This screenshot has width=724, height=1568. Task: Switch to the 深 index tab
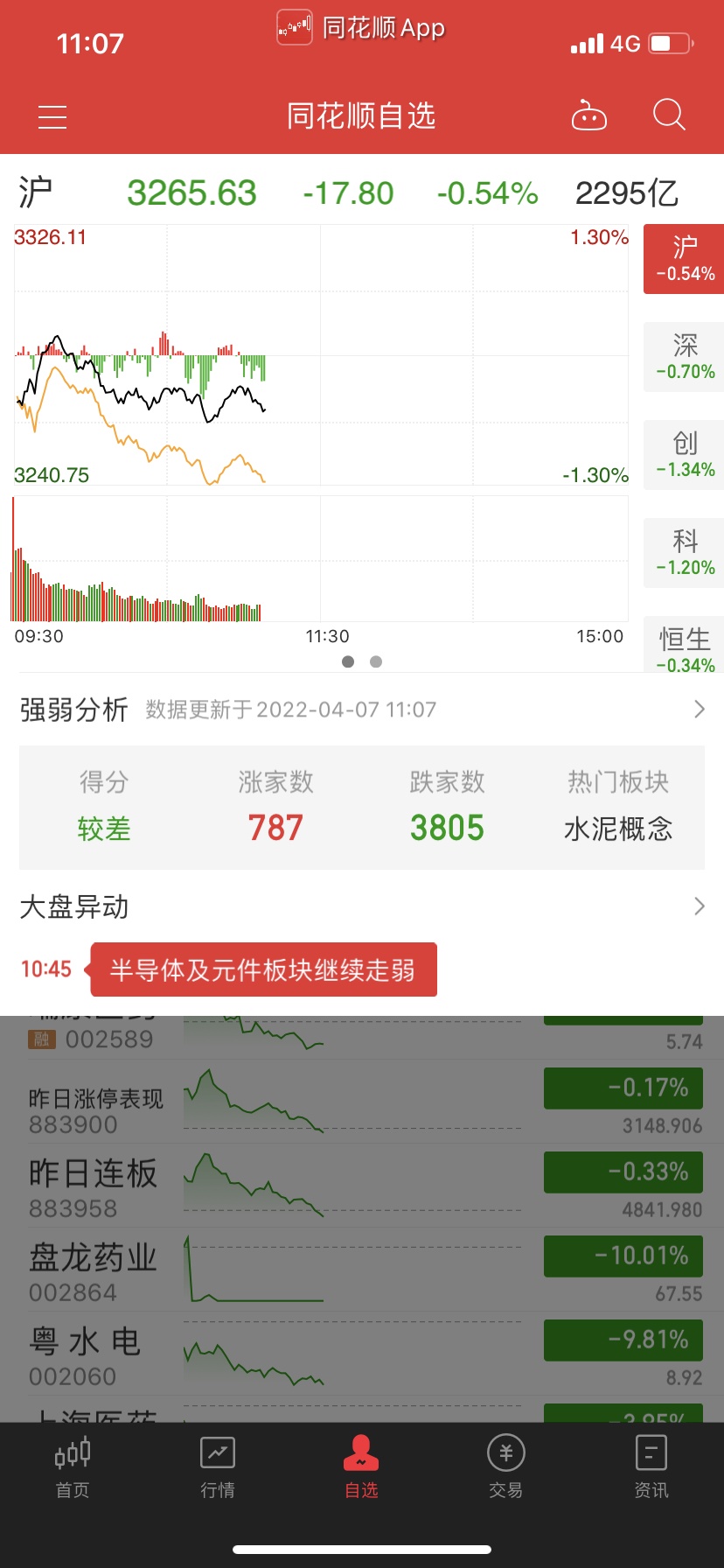pos(684,357)
